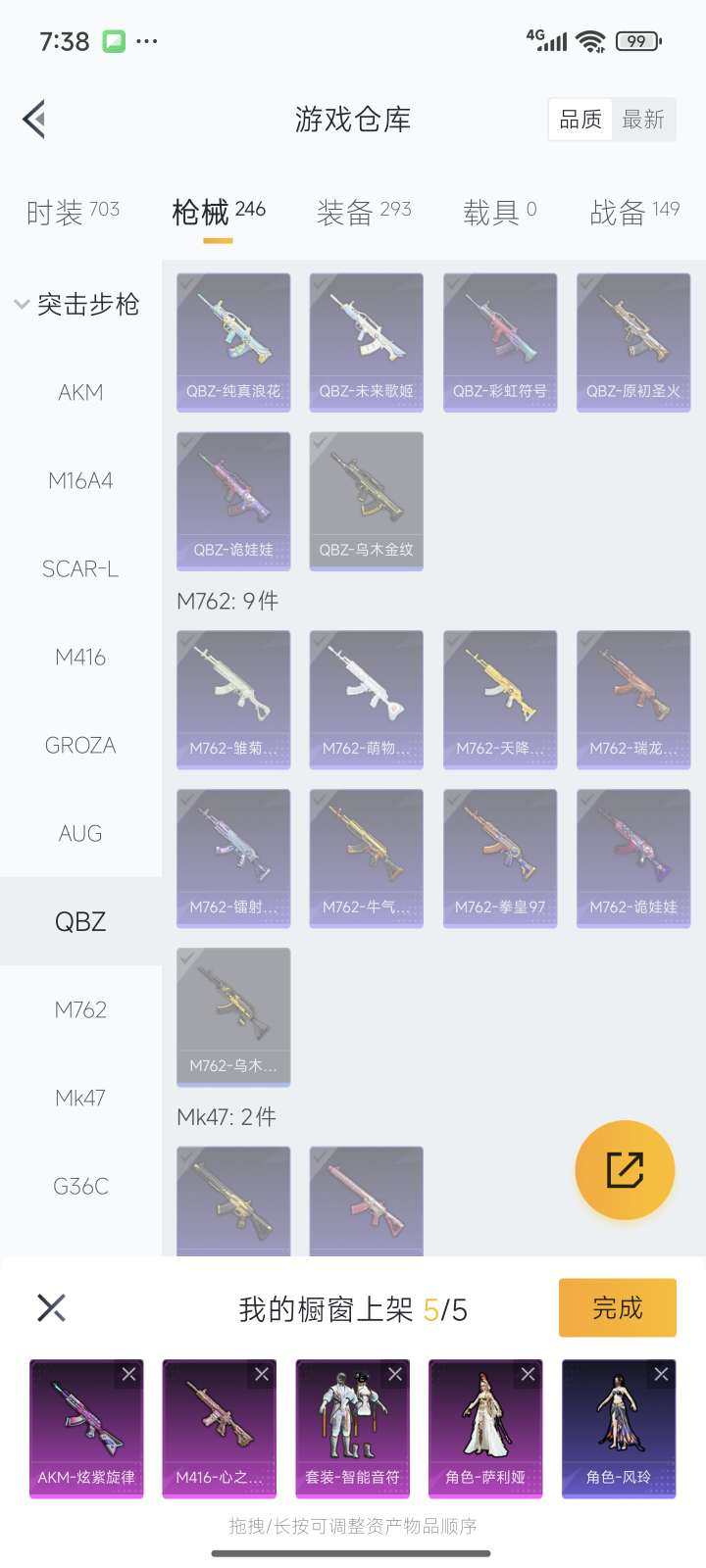The height and width of the screenshot is (1568, 706).
Task: Choose Mk47 from the side list
Action: (80, 1099)
